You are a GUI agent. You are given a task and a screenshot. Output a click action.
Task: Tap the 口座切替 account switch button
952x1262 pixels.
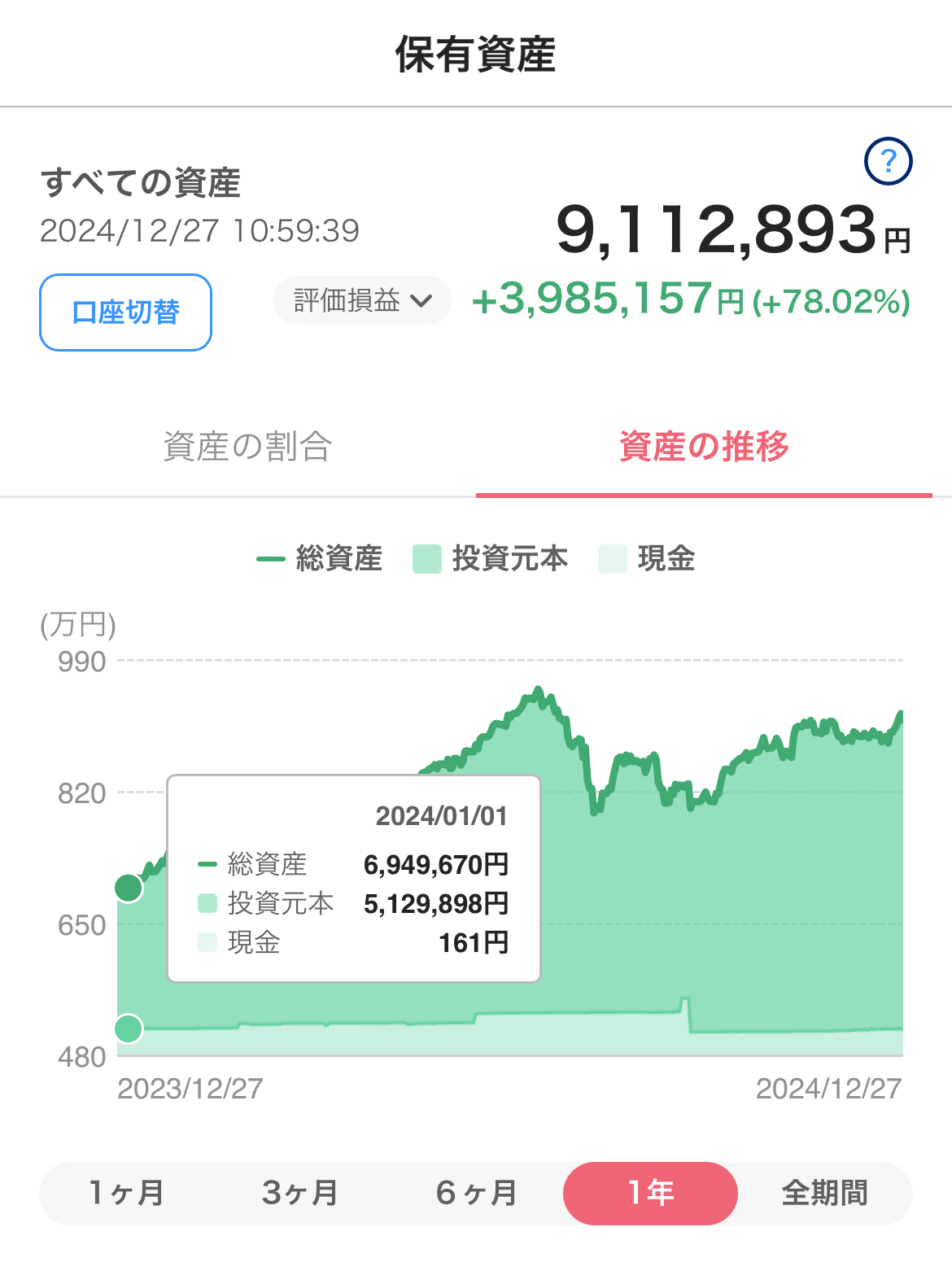click(x=125, y=312)
